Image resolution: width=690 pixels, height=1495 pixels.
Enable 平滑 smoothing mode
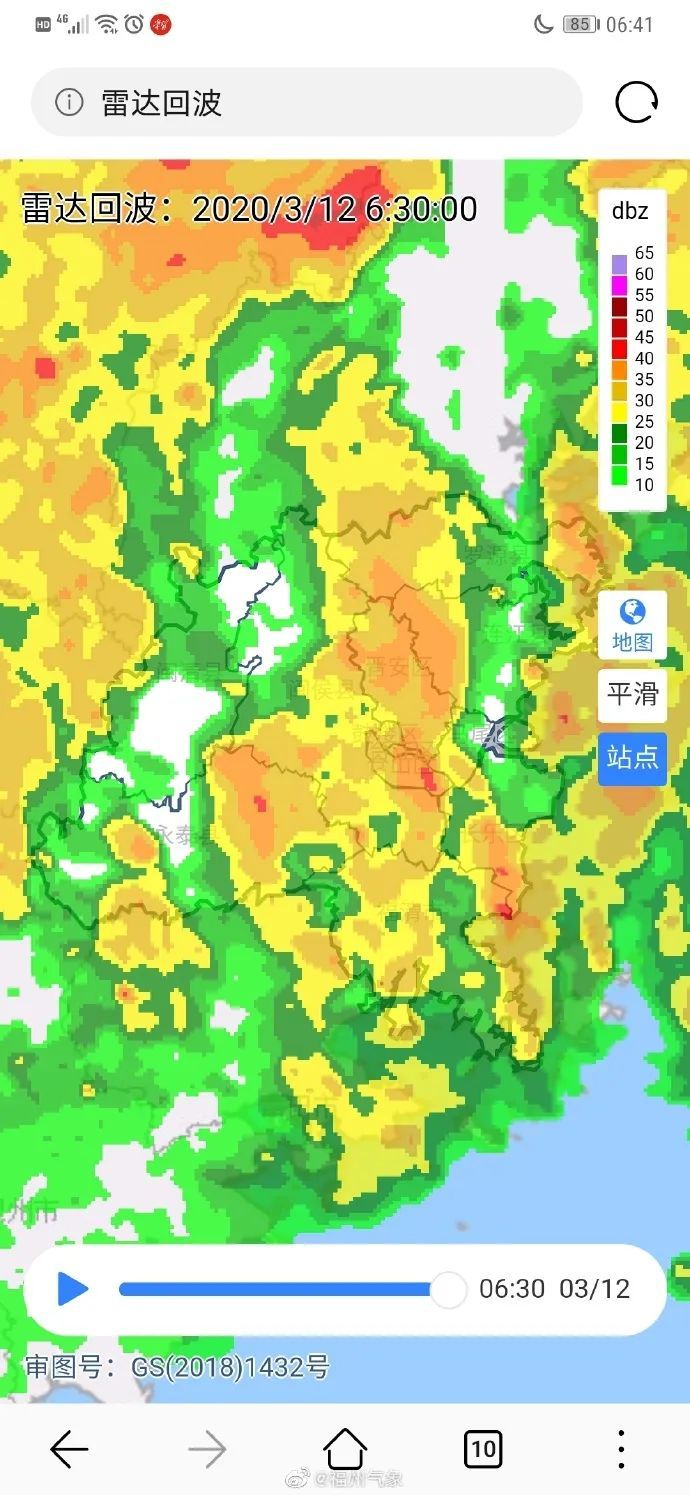point(632,694)
